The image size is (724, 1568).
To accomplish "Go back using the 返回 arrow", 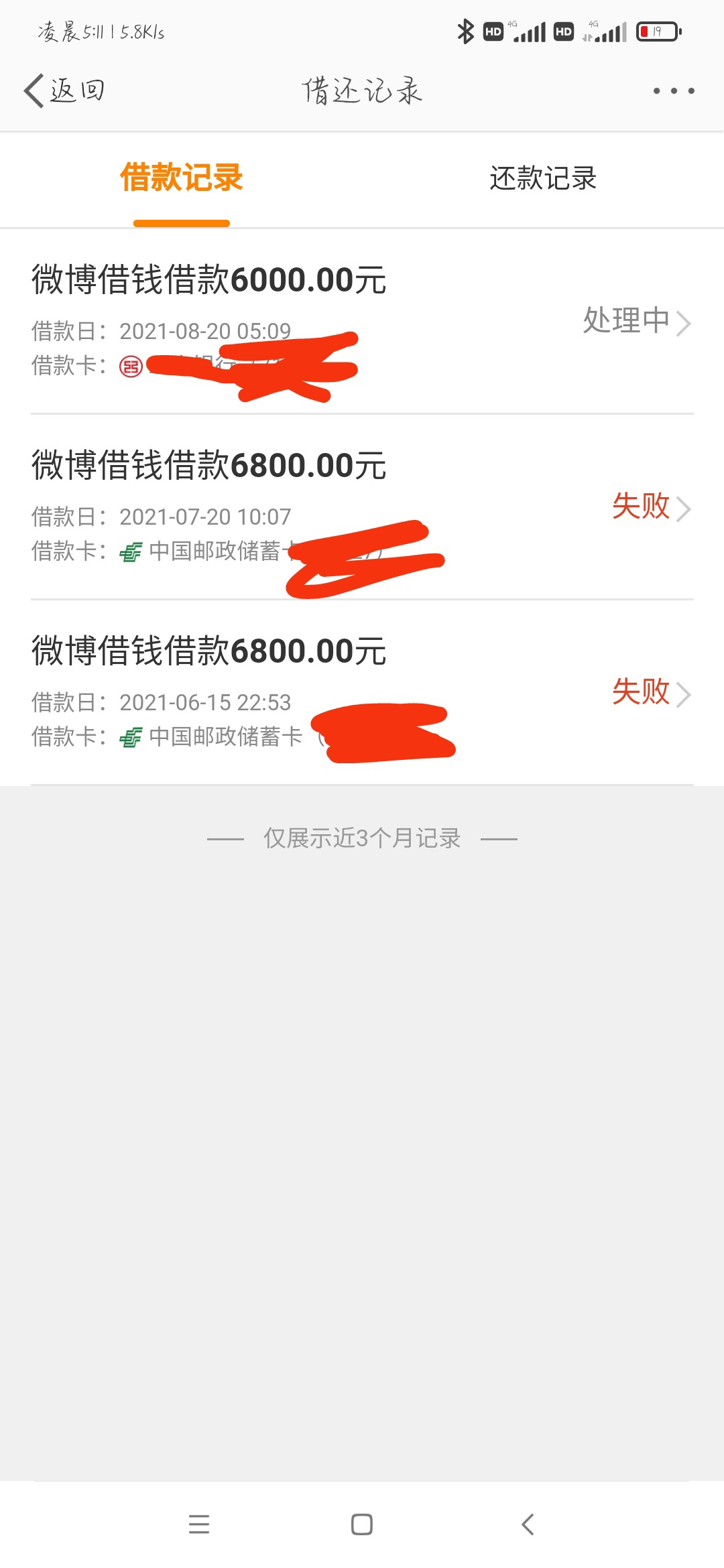I will click(64, 90).
